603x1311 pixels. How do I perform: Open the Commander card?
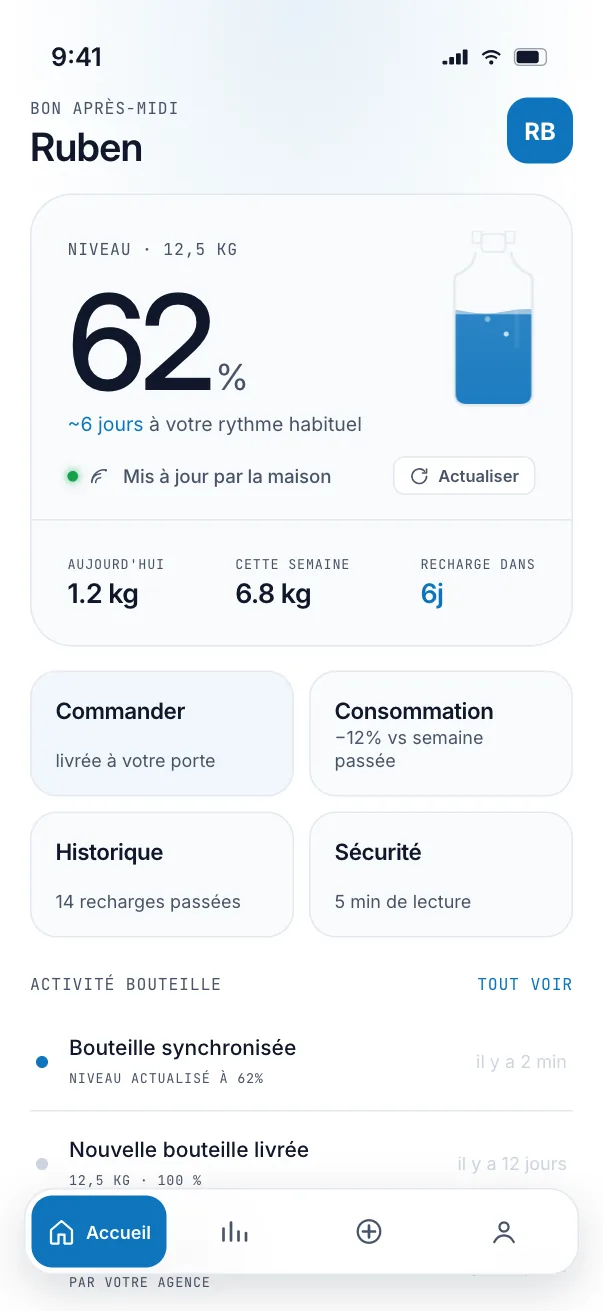coord(162,733)
